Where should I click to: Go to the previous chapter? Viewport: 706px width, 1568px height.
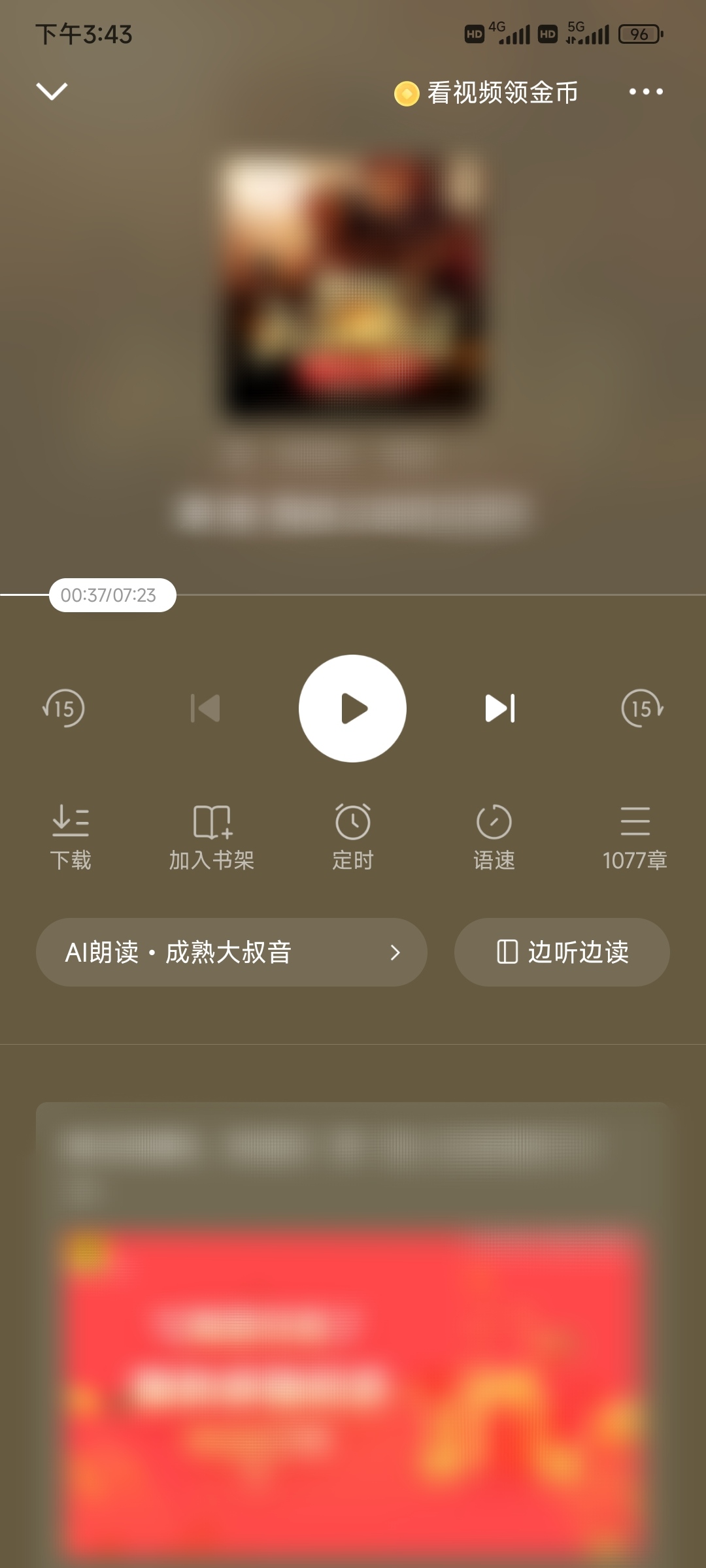tap(205, 708)
